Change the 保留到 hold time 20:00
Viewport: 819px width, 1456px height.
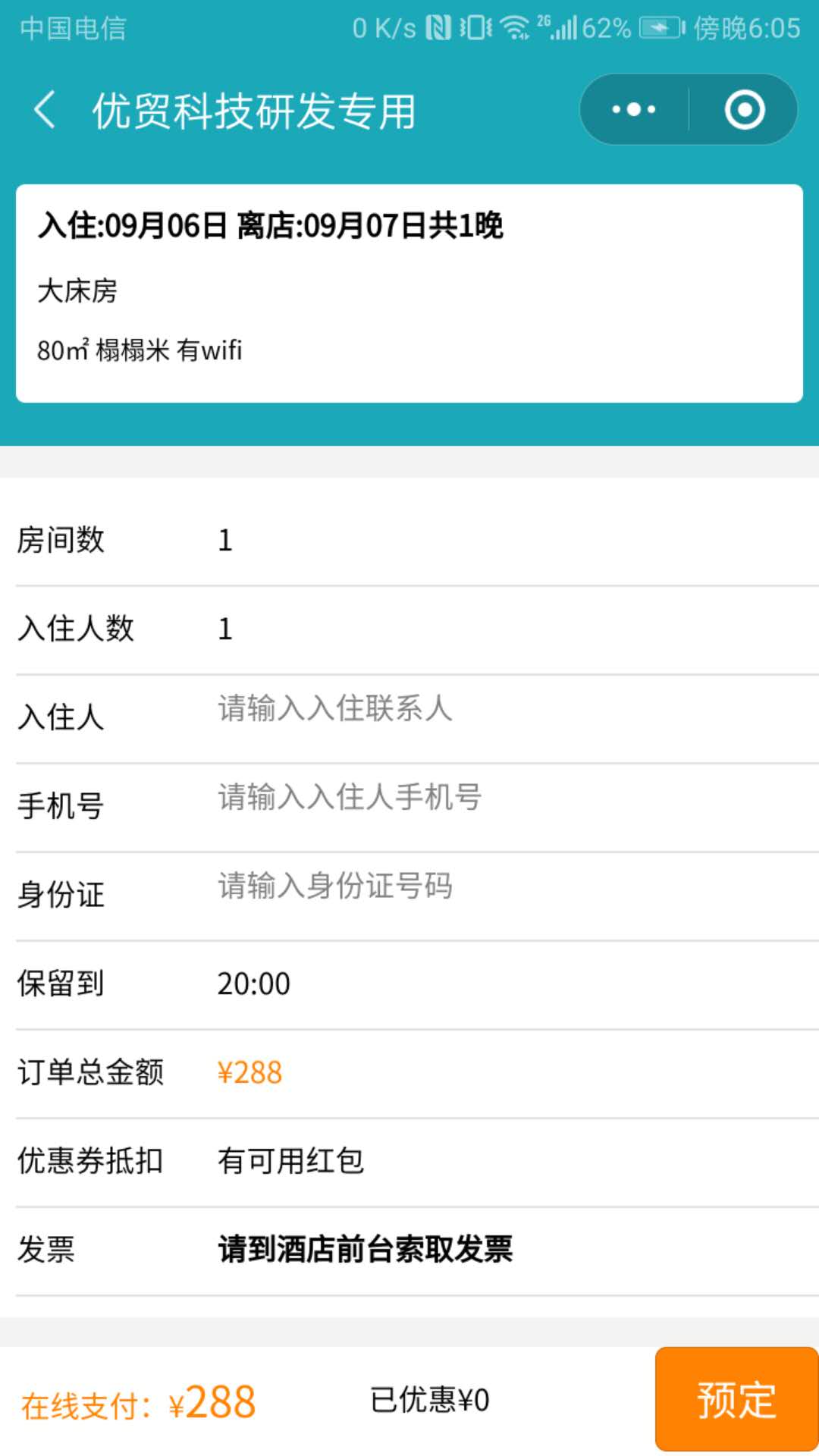(x=254, y=984)
